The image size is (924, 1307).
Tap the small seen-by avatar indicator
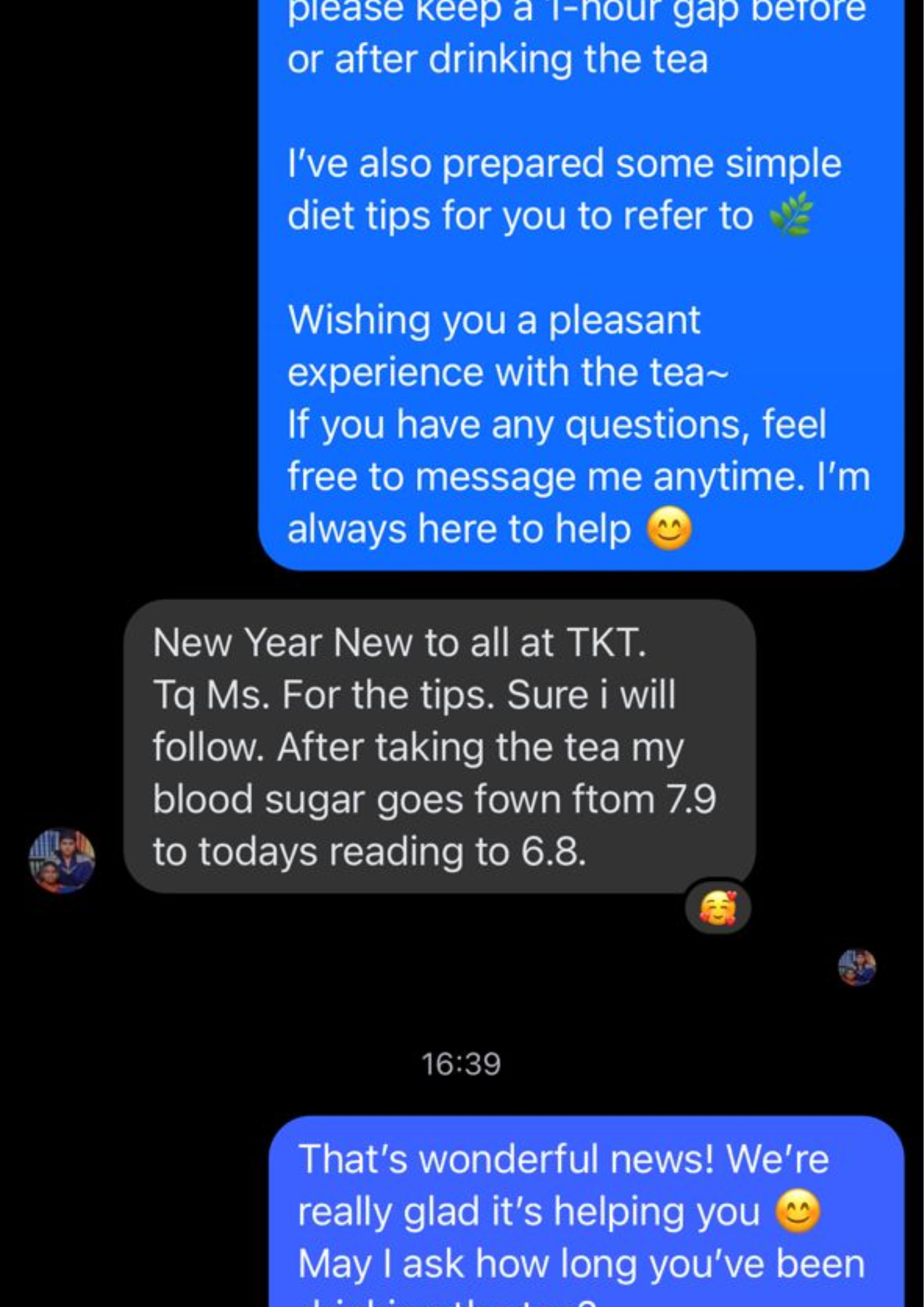pyautogui.click(x=856, y=968)
